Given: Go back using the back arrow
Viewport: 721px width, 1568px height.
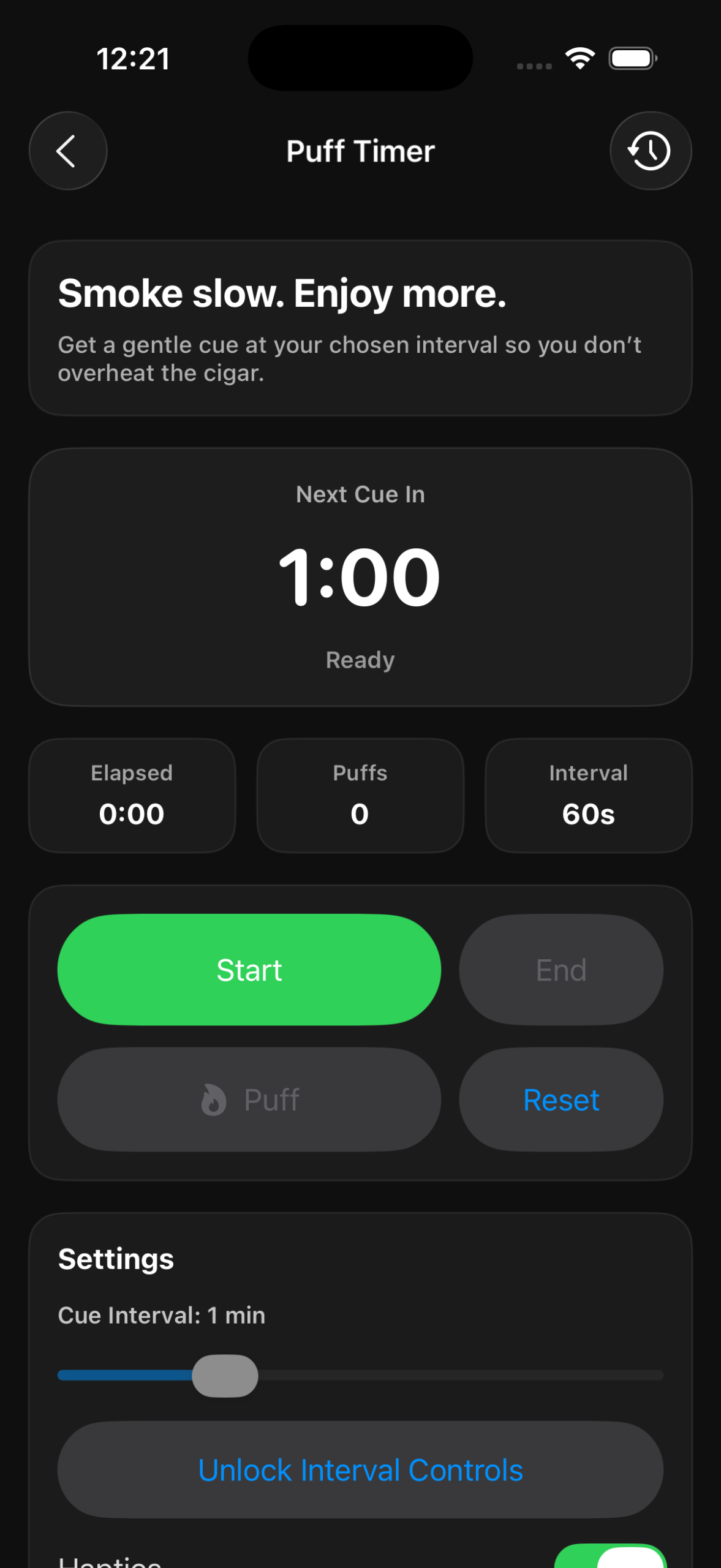Looking at the screenshot, I should coord(68,151).
